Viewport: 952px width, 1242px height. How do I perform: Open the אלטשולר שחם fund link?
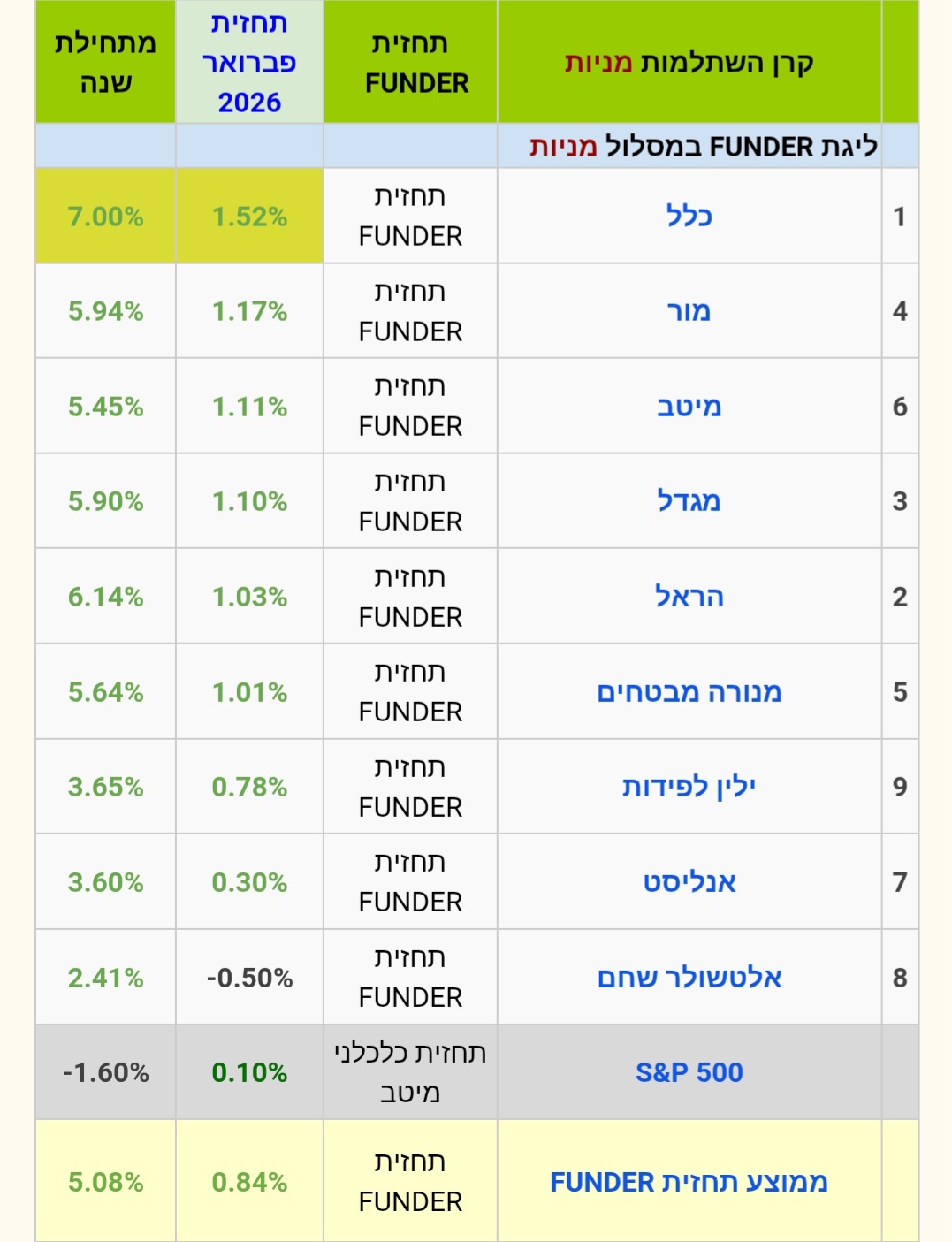click(x=689, y=978)
